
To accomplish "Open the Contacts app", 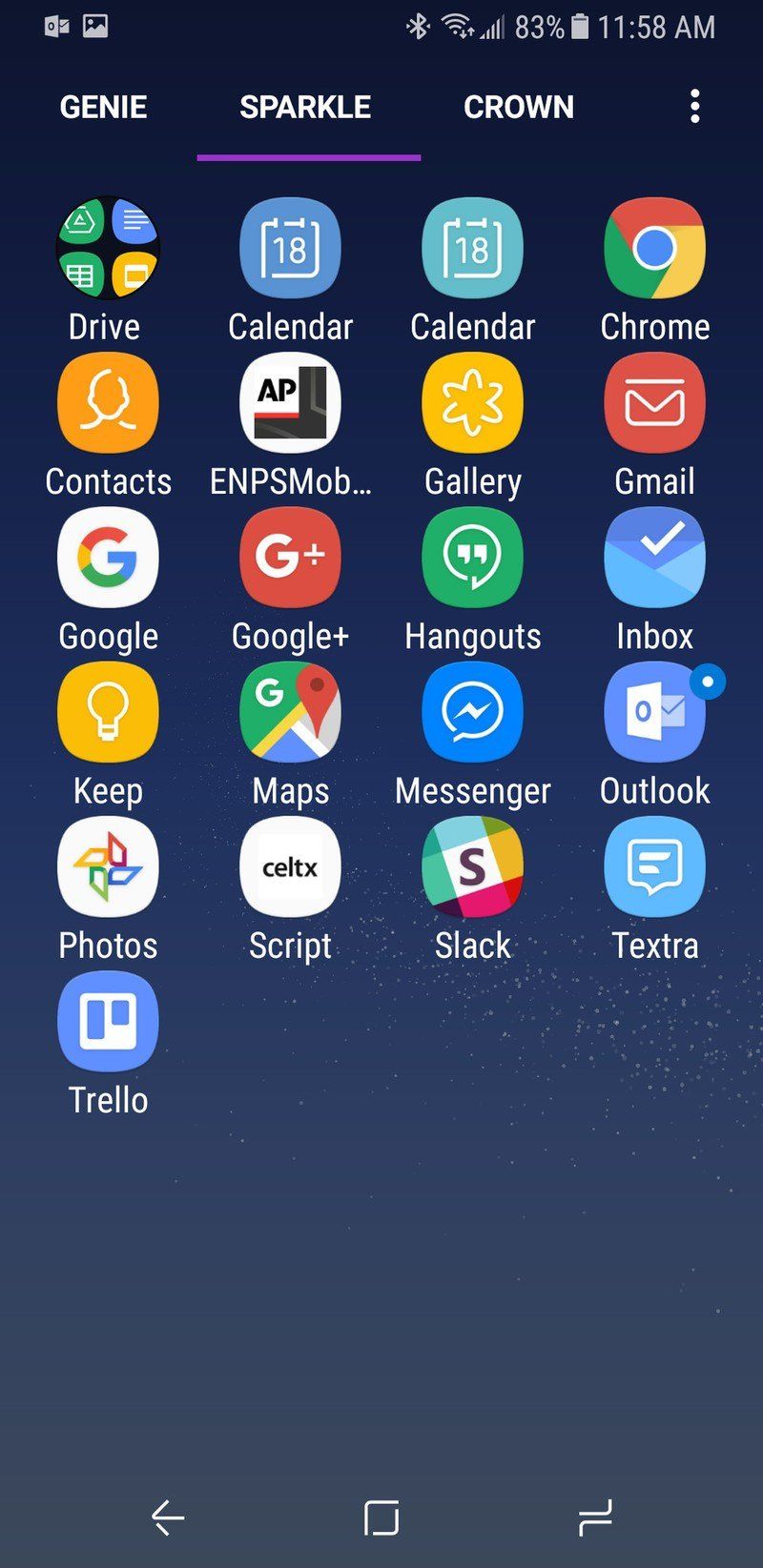I will click(108, 402).
